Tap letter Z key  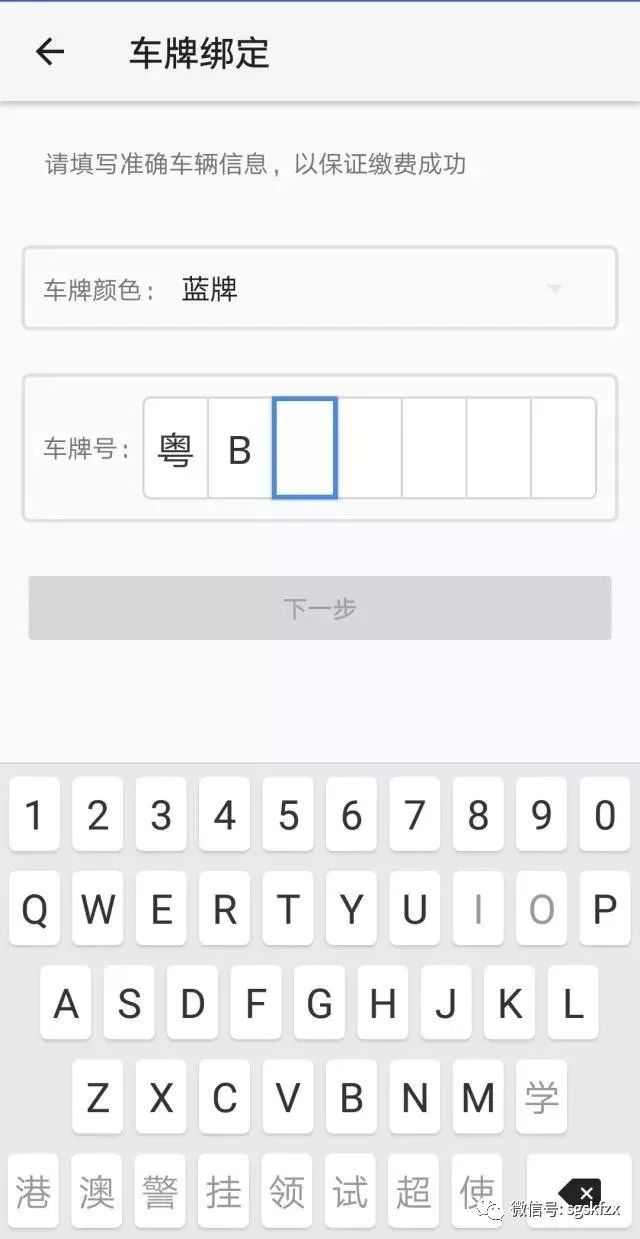click(x=98, y=1097)
